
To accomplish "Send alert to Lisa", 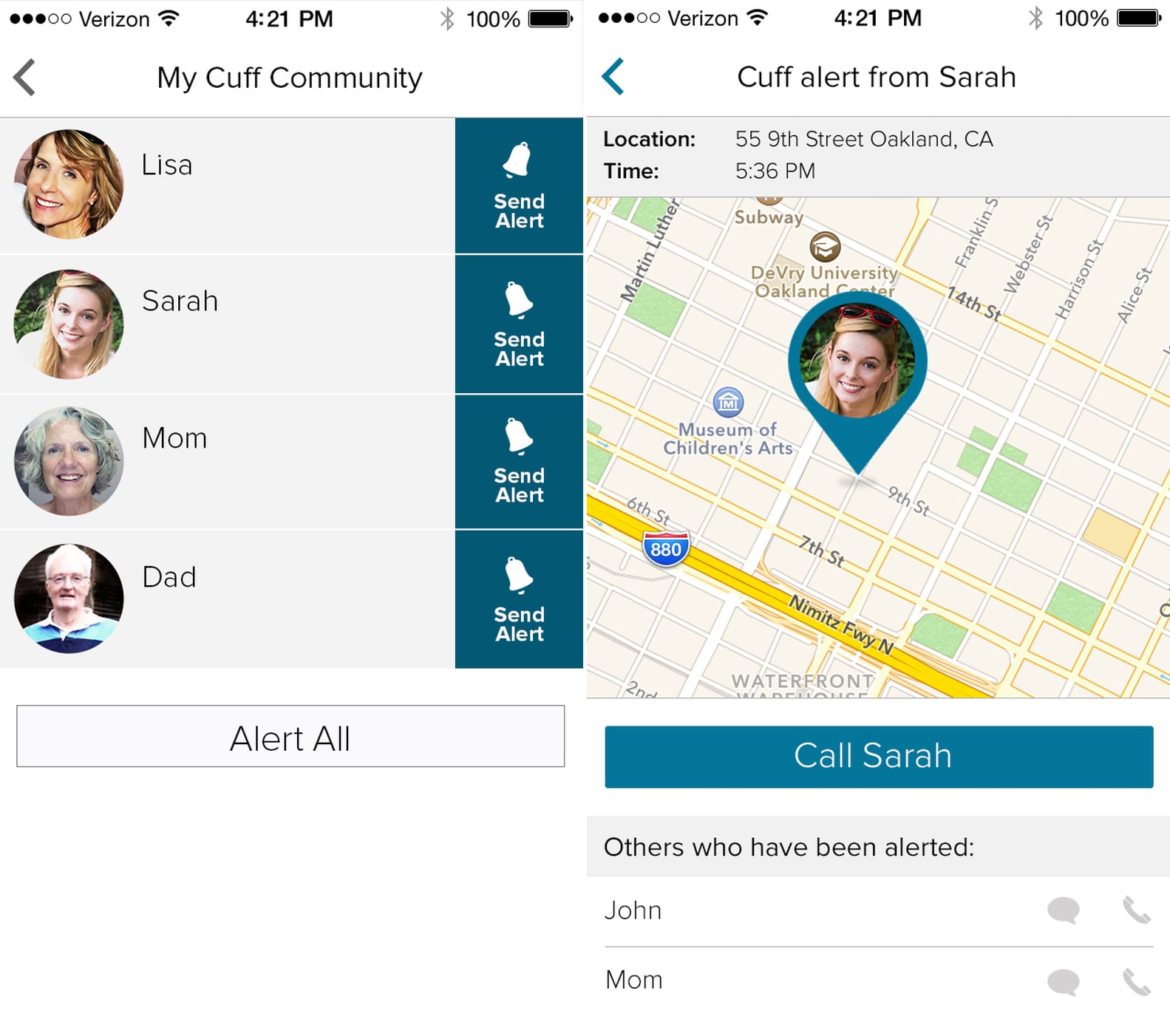I will [519, 185].
